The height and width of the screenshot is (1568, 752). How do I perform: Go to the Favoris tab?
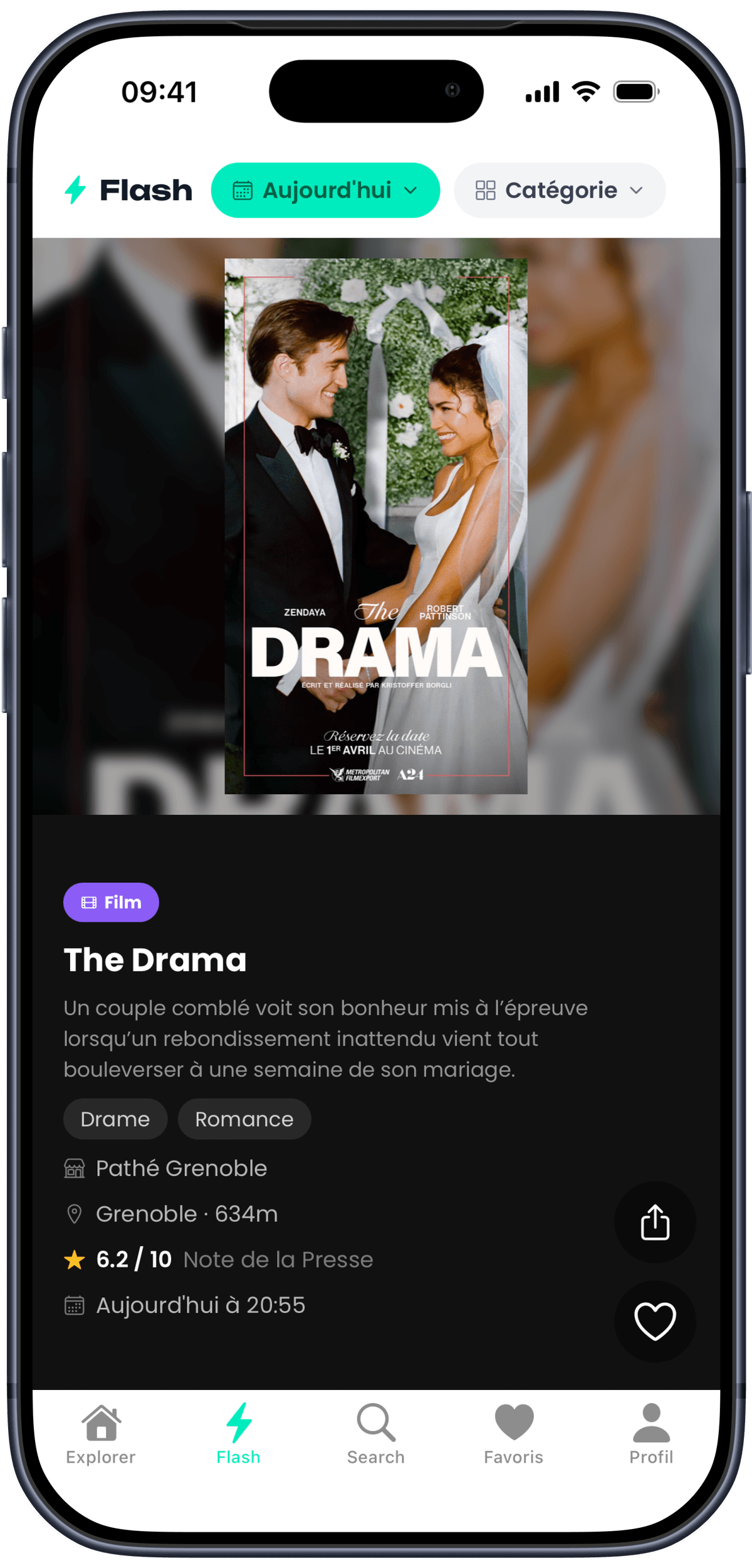coord(514,1434)
